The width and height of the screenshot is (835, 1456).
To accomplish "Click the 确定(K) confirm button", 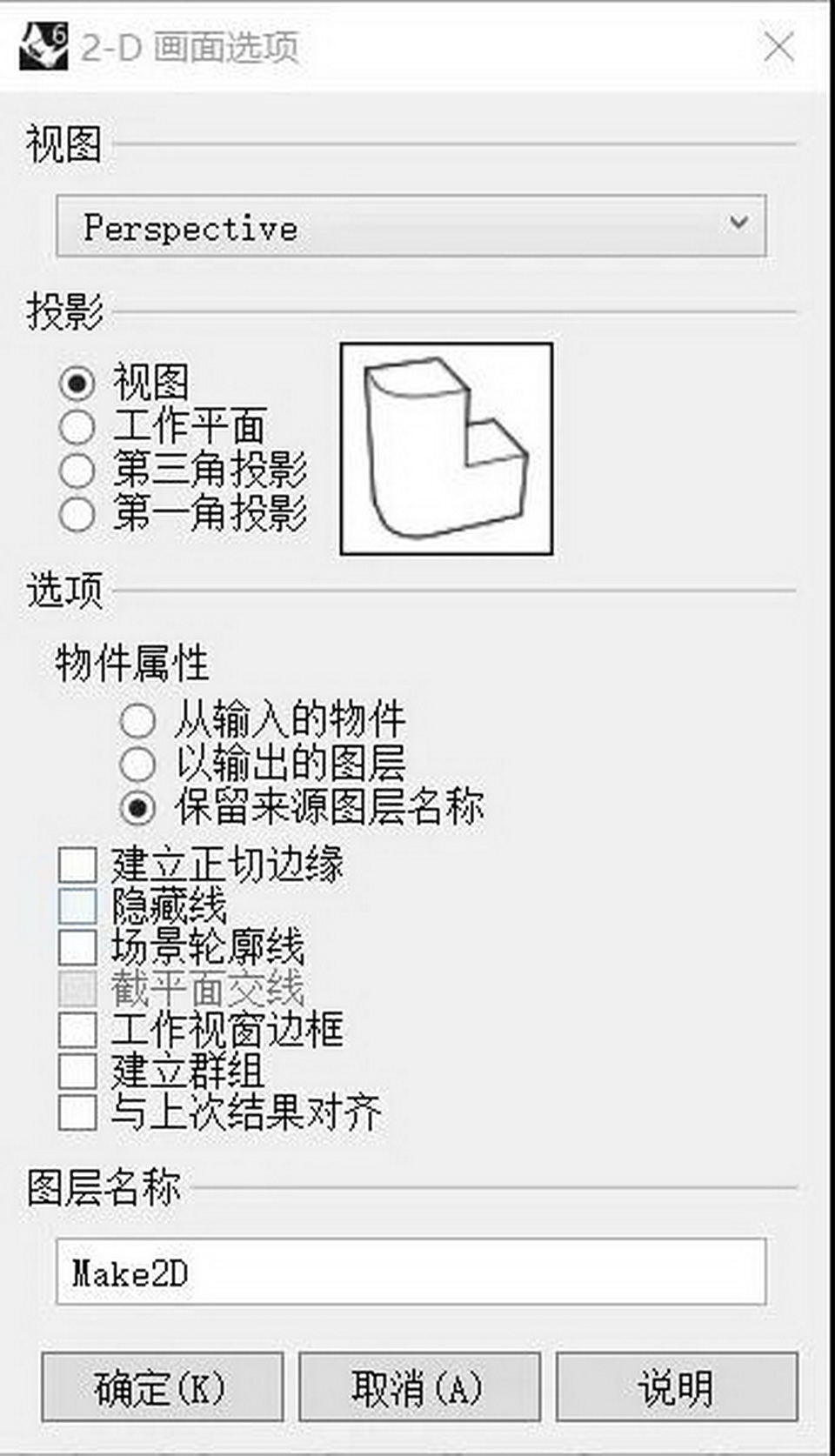I will (161, 1389).
